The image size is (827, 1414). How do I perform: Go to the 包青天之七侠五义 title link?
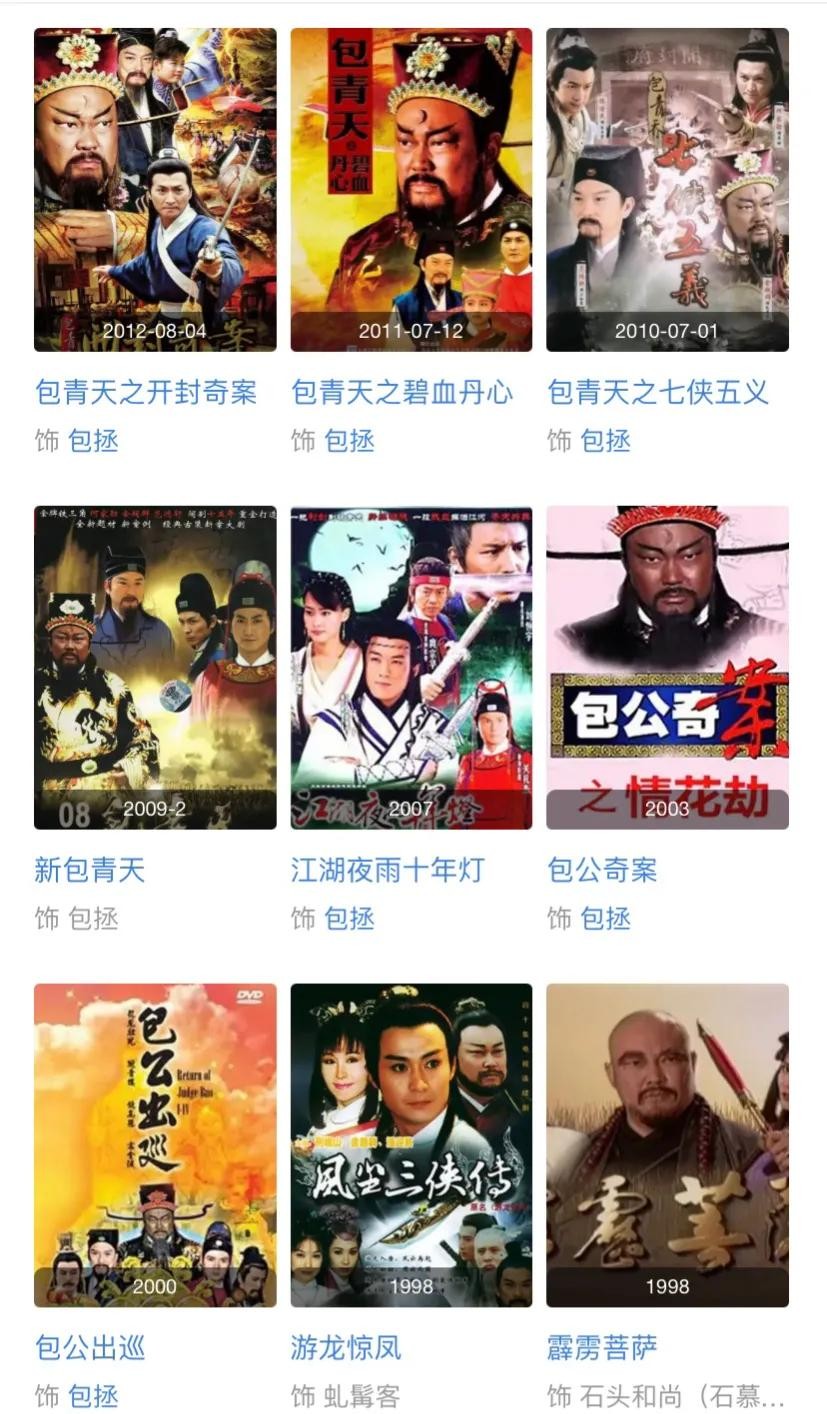[658, 392]
